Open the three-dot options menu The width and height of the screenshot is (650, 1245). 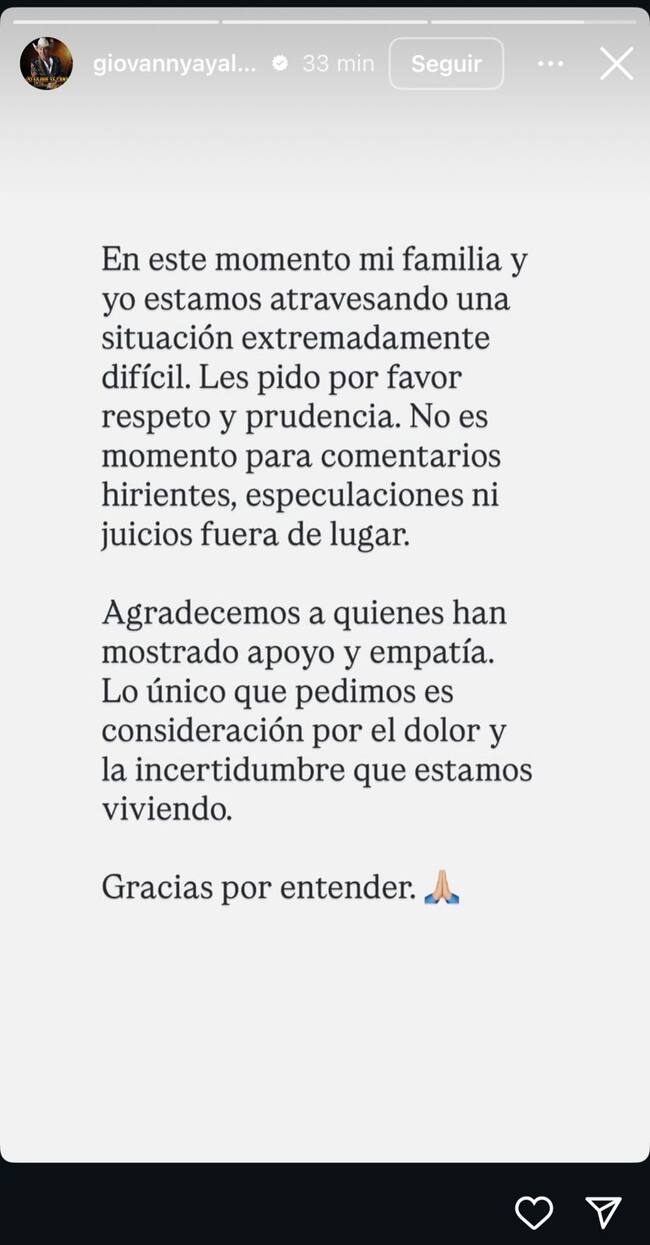[x=551, y=64]
